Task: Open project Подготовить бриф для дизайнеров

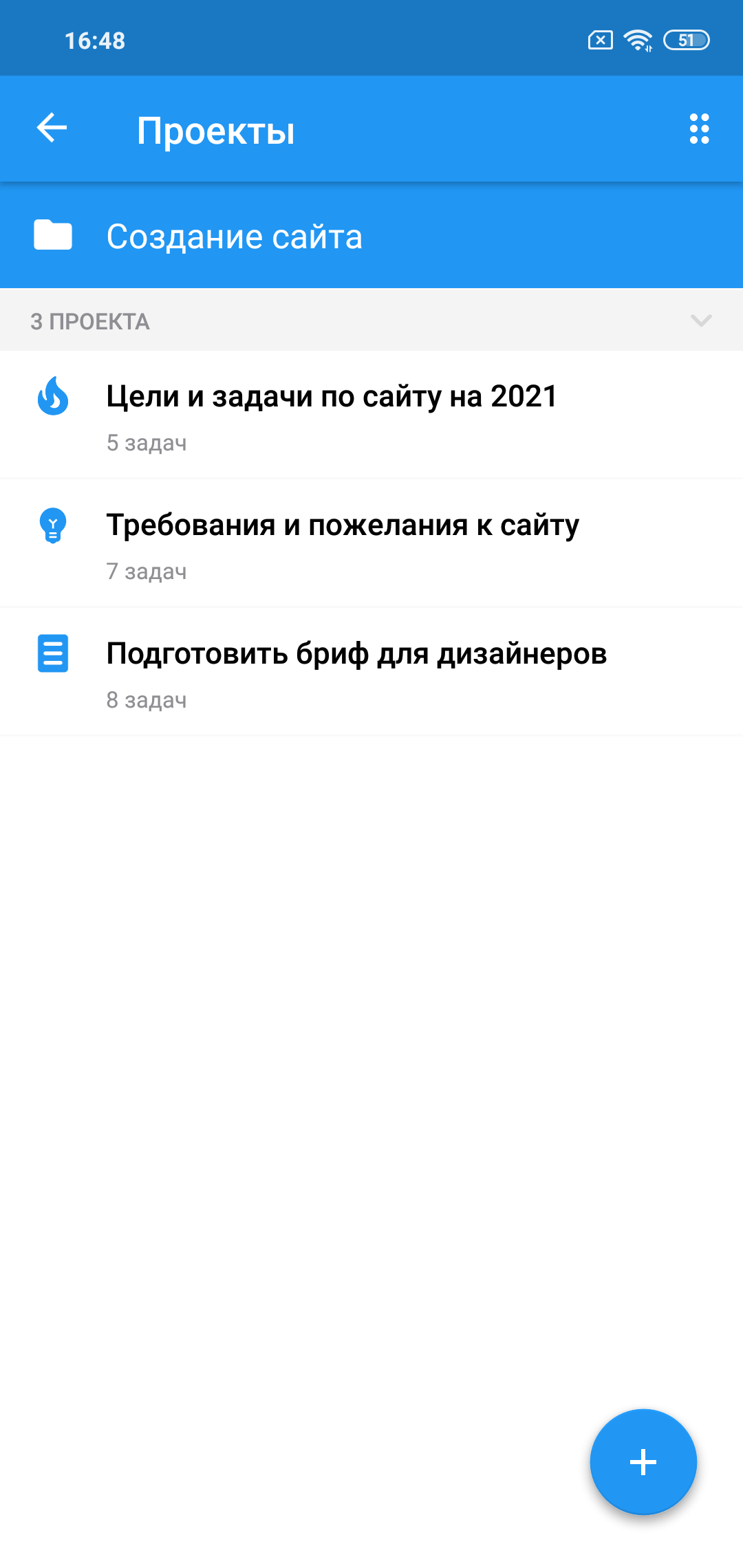Action: pos(356,671)
